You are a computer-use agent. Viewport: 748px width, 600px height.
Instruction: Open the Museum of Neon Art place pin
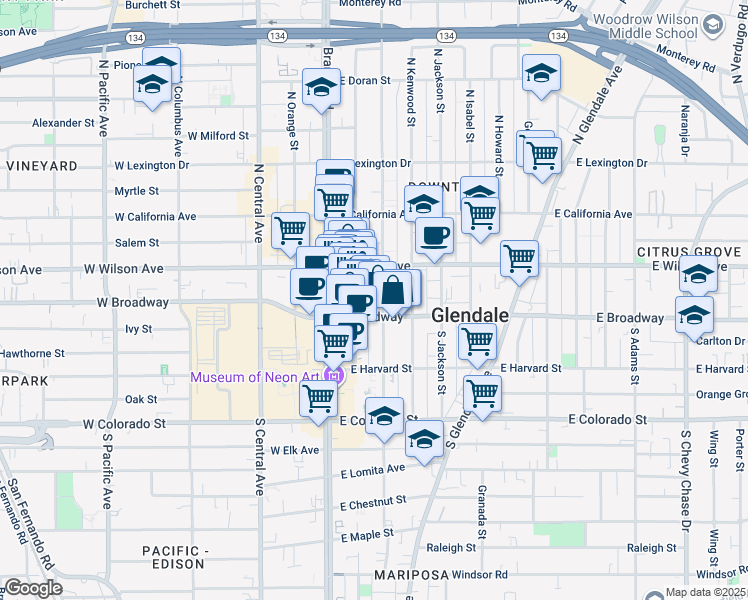pos(334,376)
